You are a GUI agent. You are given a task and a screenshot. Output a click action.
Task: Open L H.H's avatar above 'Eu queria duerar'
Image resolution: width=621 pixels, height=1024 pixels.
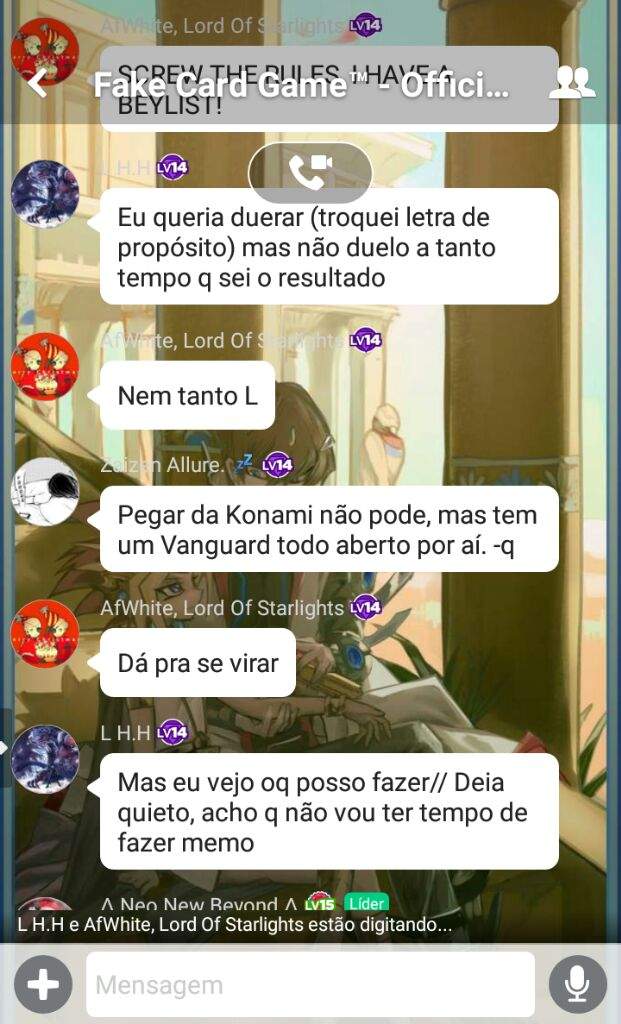click(x=45, y=194)
